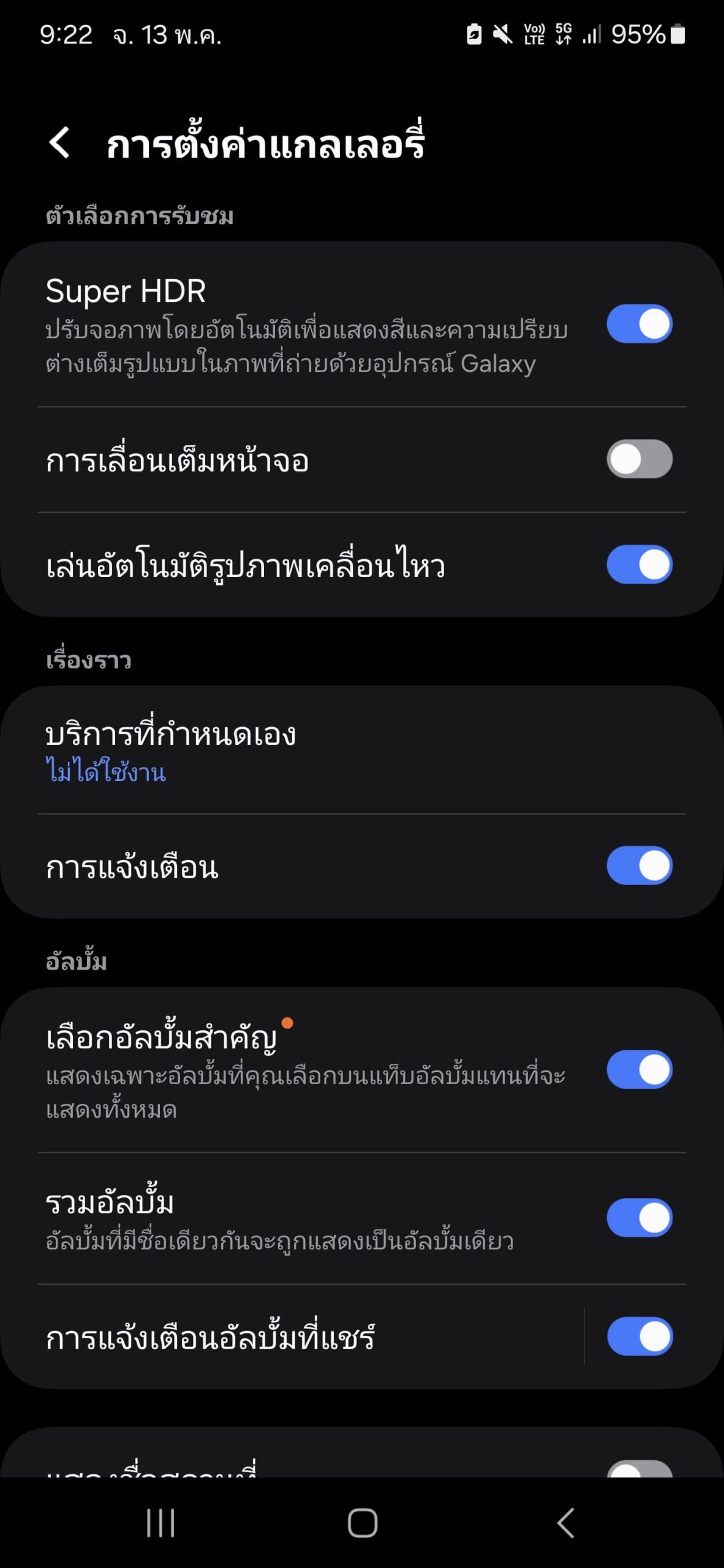Toggle เลือกอัลบั้มสำคัญ switch off
Viewport: 724px width, 1568px height.
tap(639, 1069)
